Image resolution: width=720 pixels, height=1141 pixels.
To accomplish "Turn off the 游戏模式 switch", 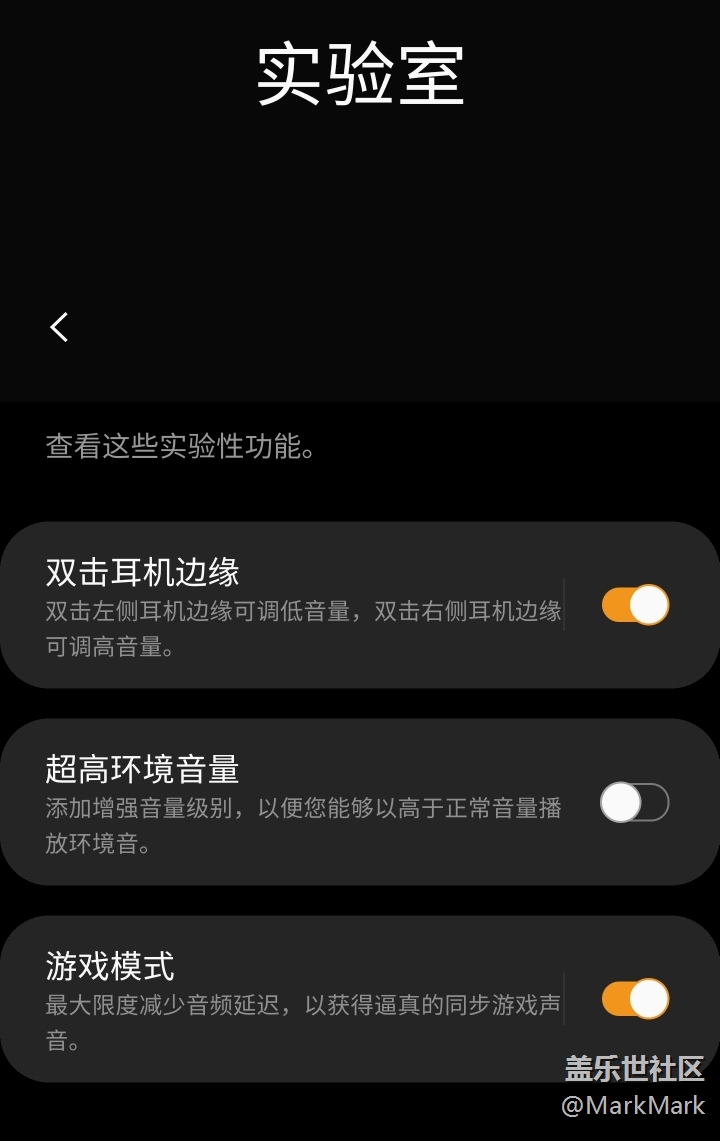I will click(x=635, y=999).
